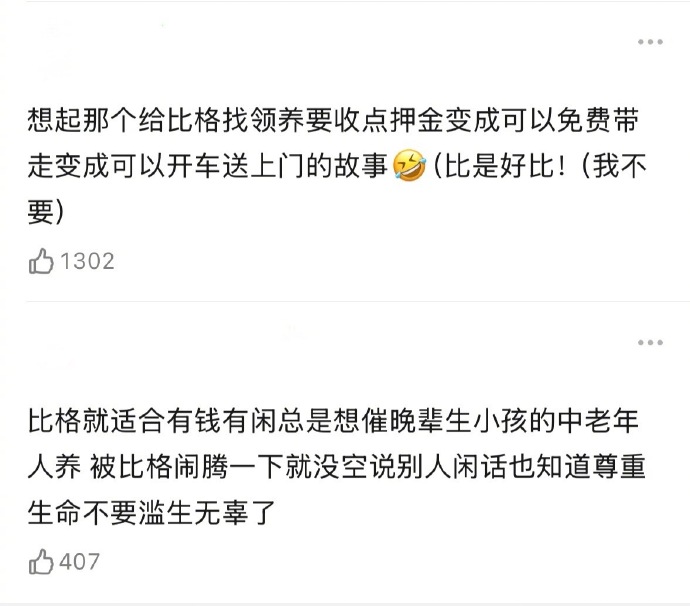The width and height of the screenshot is (690, 606).
Task: Open the overflow menu of the 1302-like comment
Action: [650, 42]
